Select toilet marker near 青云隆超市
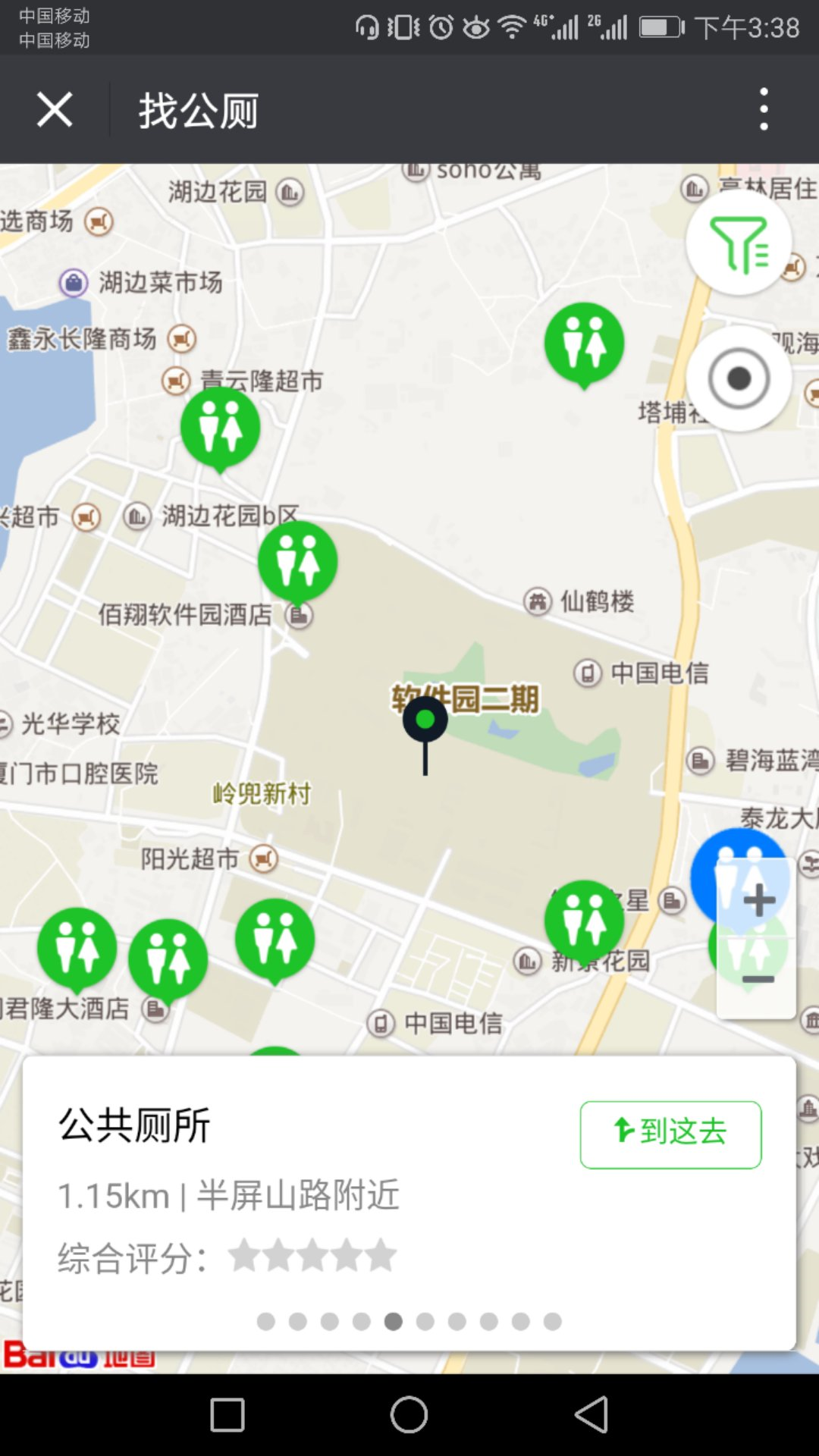Image resolution: width=819 pixels, height=1456 pixels. coord(220,427)
